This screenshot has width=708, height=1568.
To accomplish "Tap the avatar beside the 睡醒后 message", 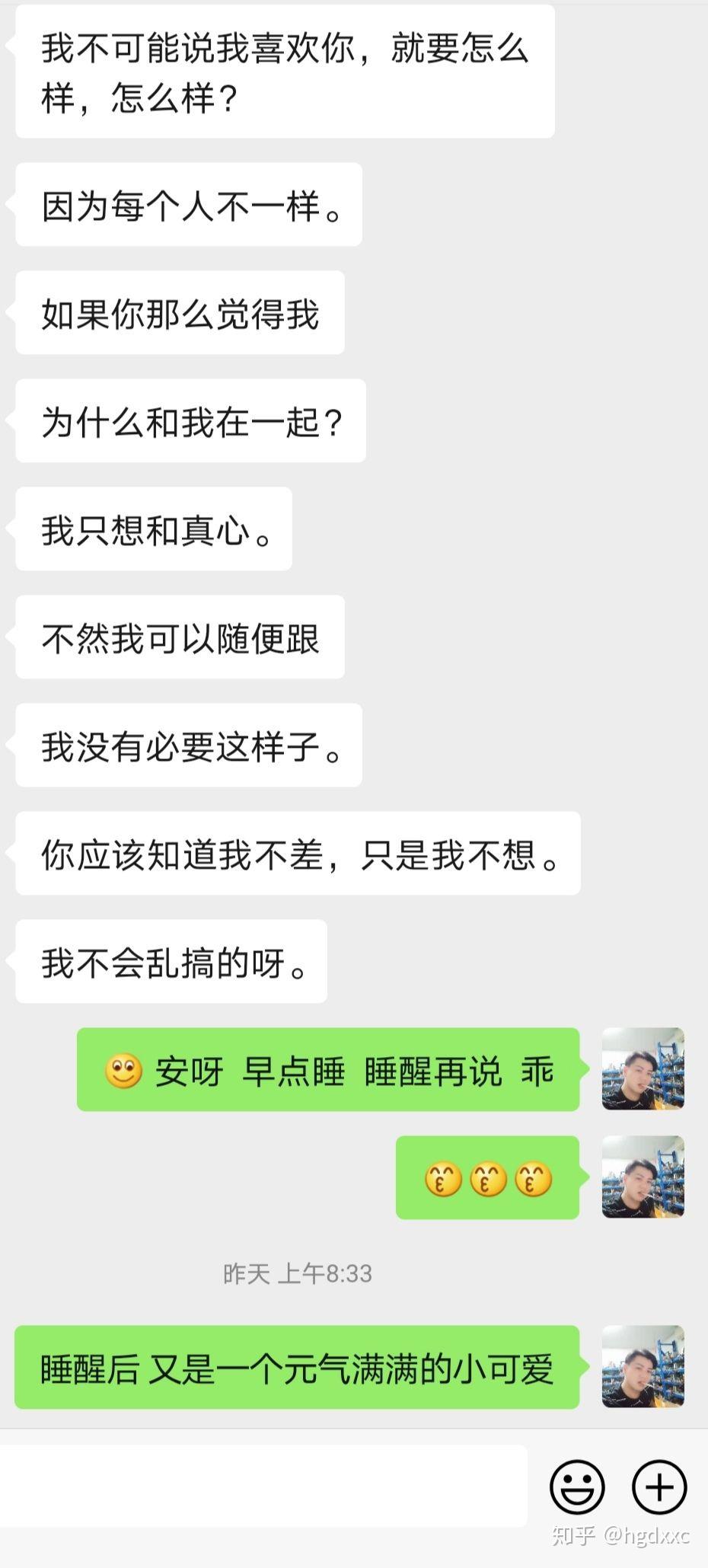I will 643,1367.
